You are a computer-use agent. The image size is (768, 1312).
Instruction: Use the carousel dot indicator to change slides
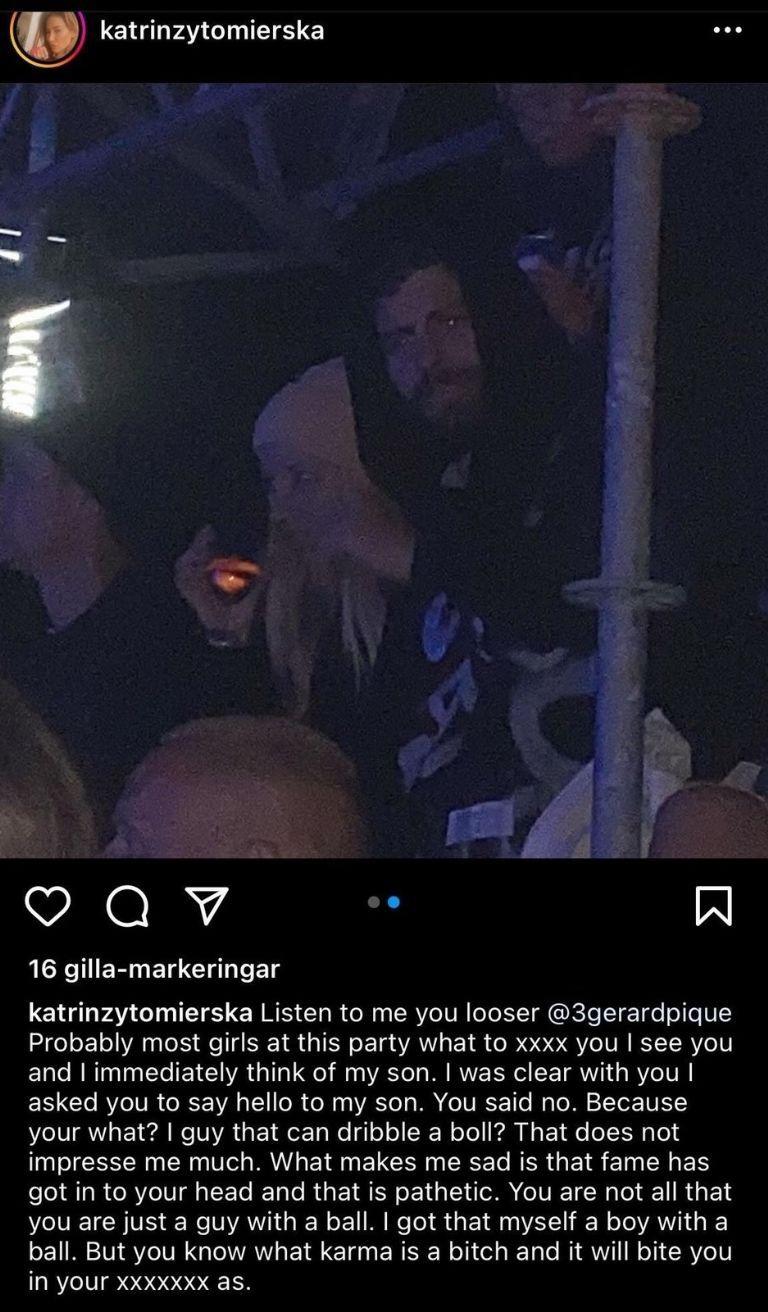point(382,901)
